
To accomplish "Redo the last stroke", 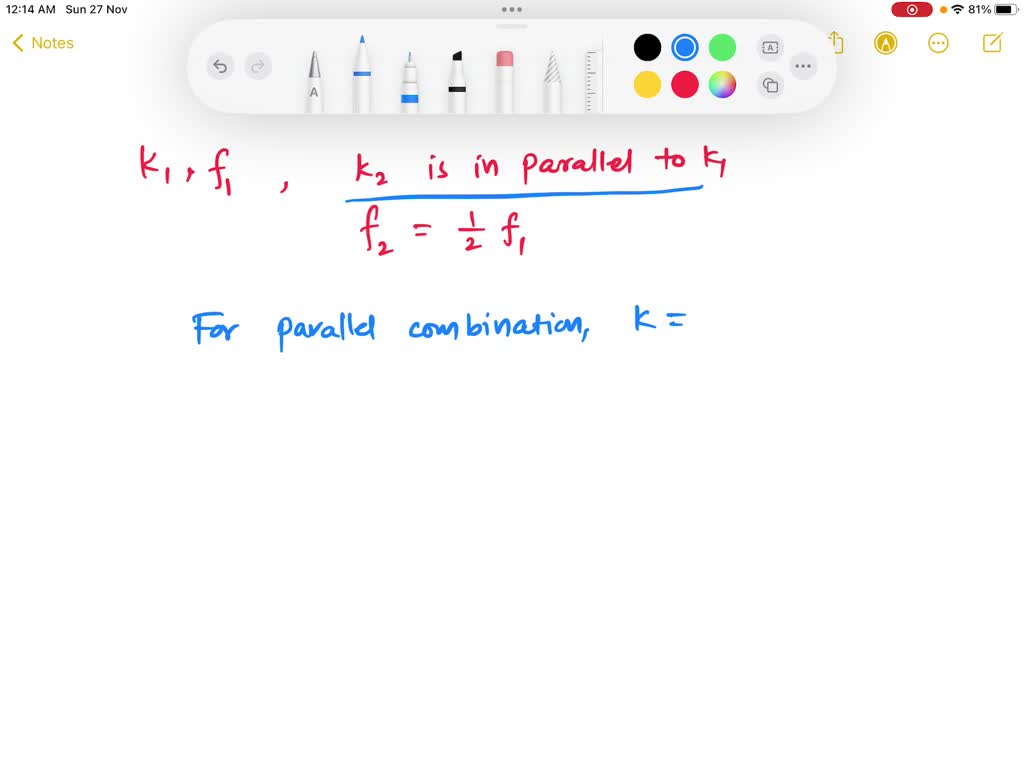I will [258, 67].
